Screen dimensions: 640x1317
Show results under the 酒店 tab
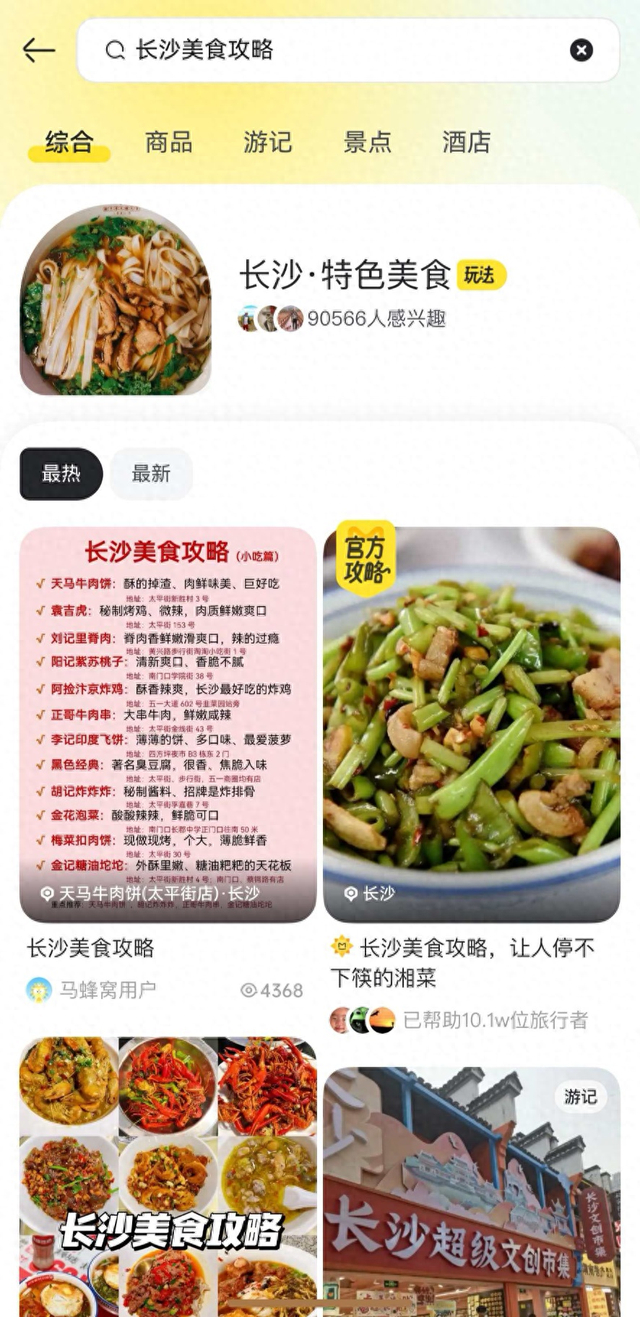(466, 142)
